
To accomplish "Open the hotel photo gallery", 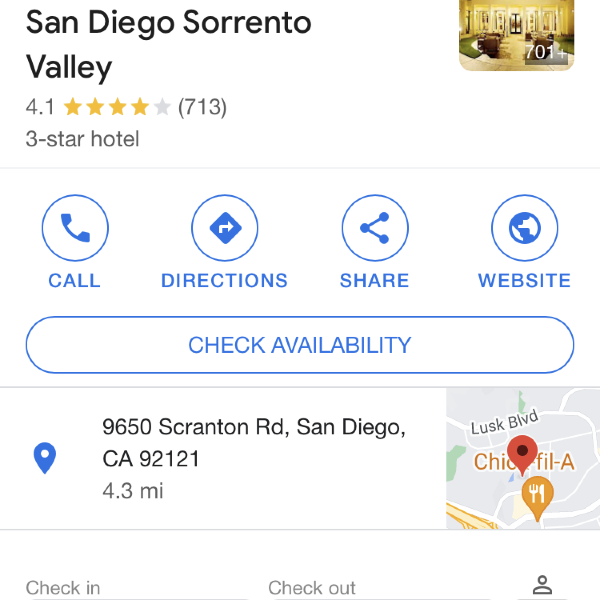I will point(515,35).
